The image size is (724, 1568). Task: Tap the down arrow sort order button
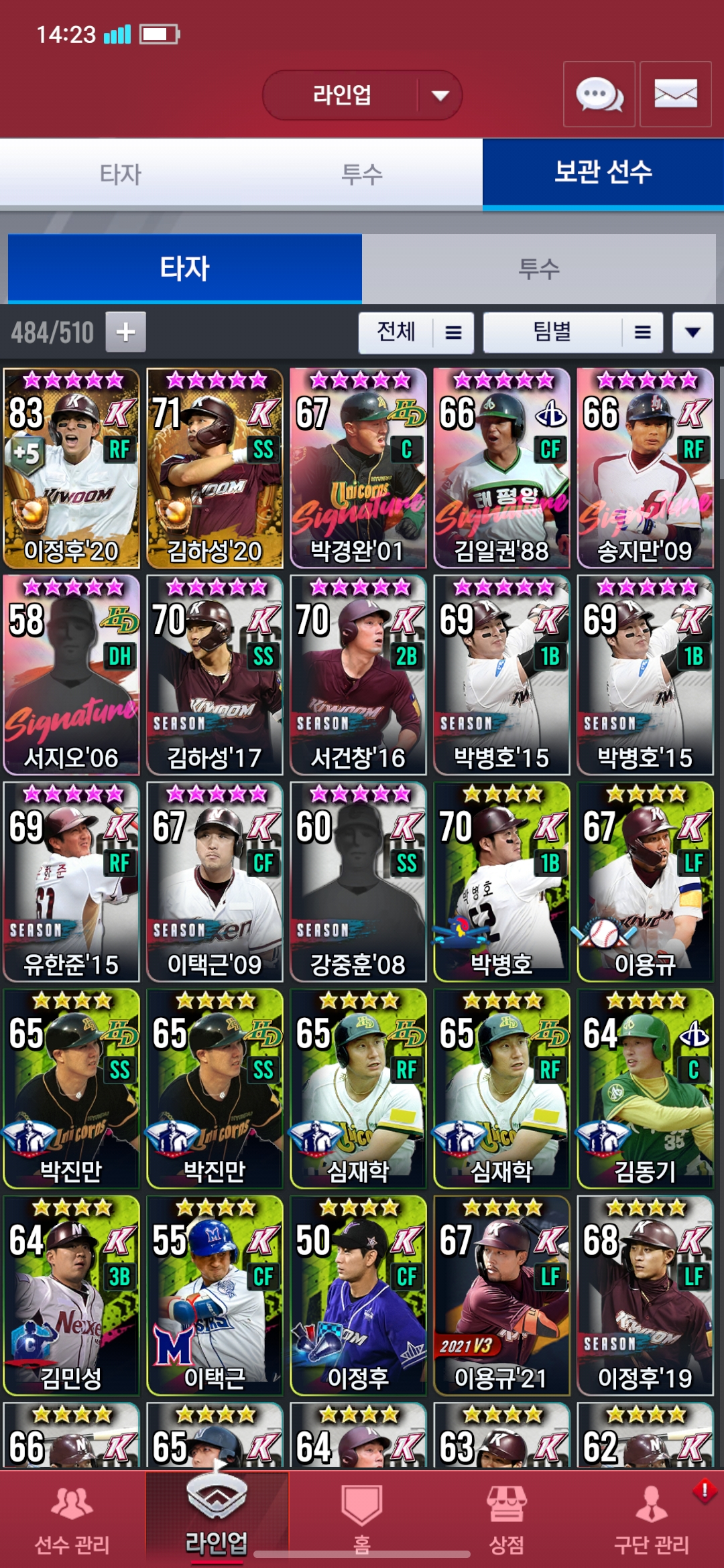pos(693,332)
